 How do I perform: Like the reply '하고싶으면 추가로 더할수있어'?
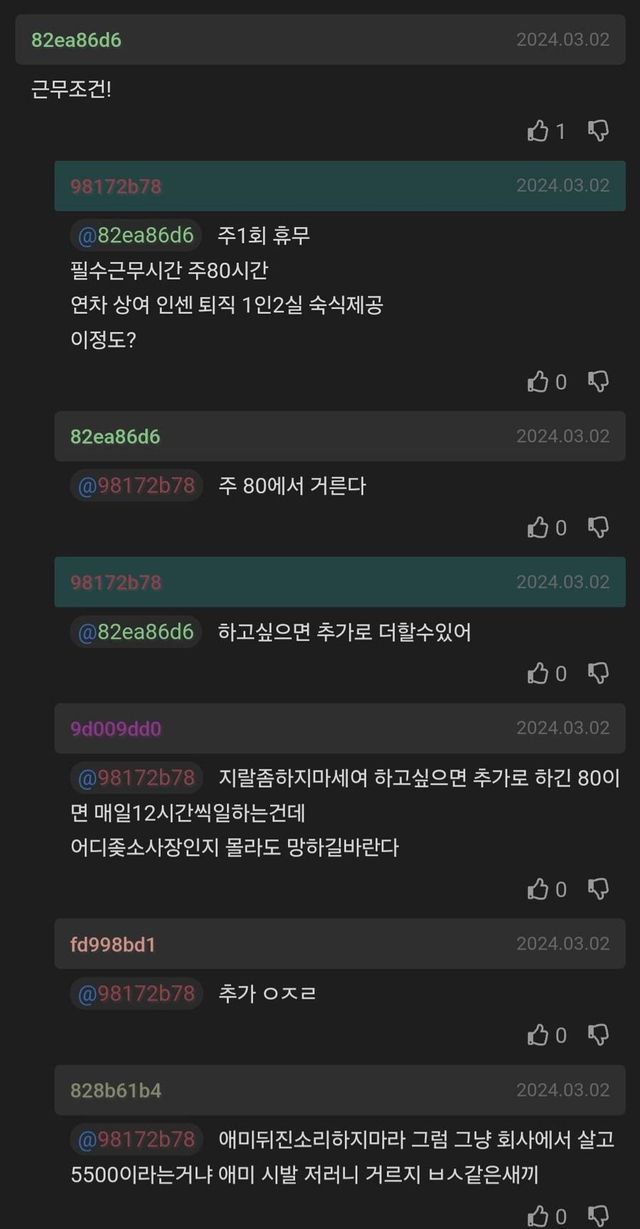pyautogui.click(x=539, y=673)
